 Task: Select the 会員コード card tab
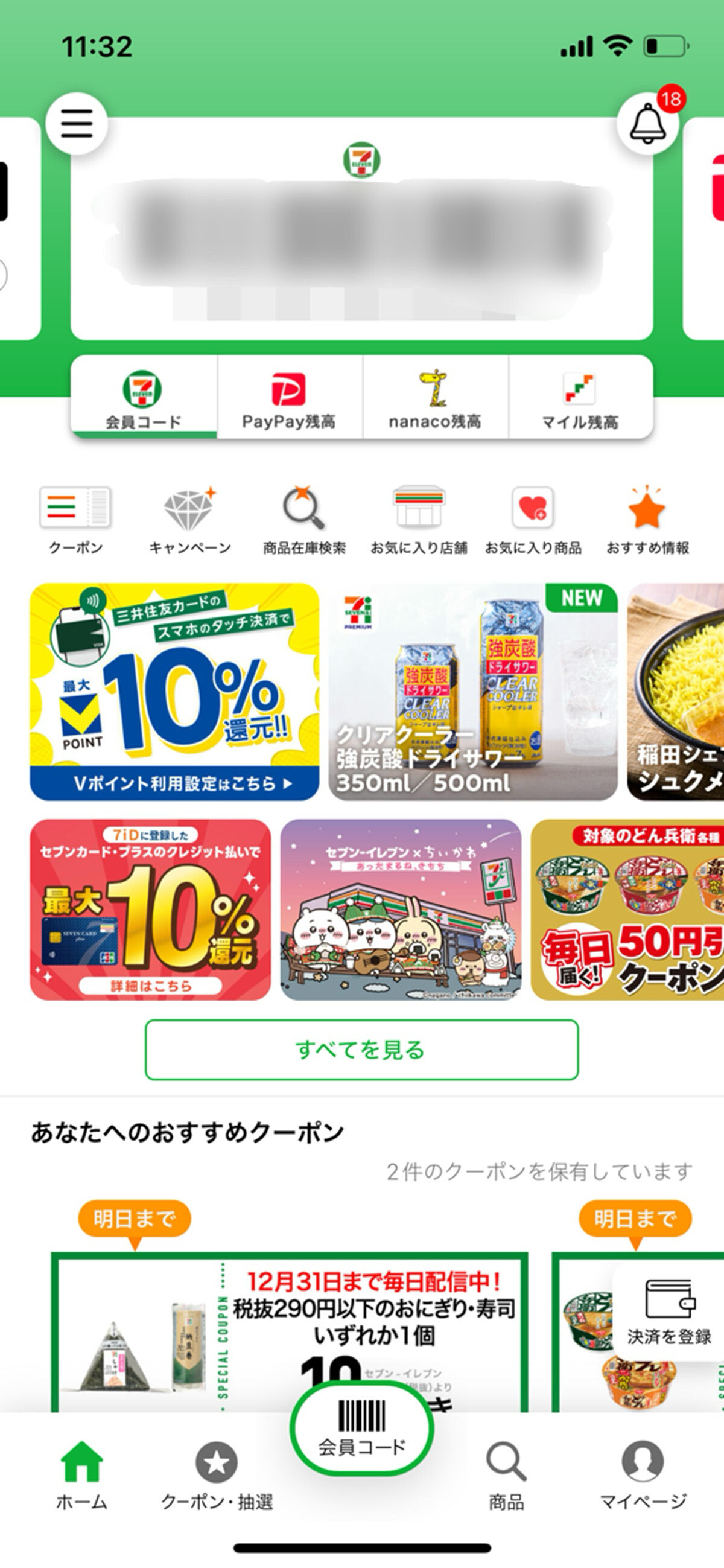[144, 398]
